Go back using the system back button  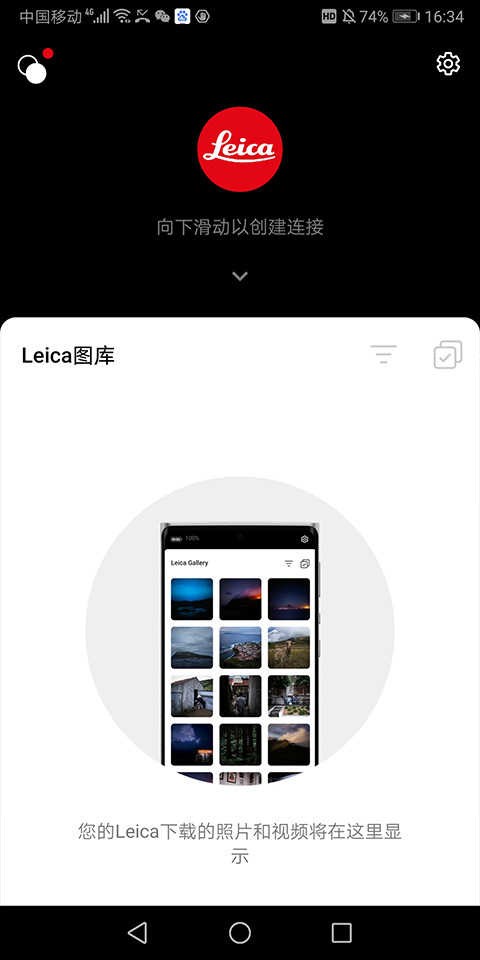(x=138, y=932)
